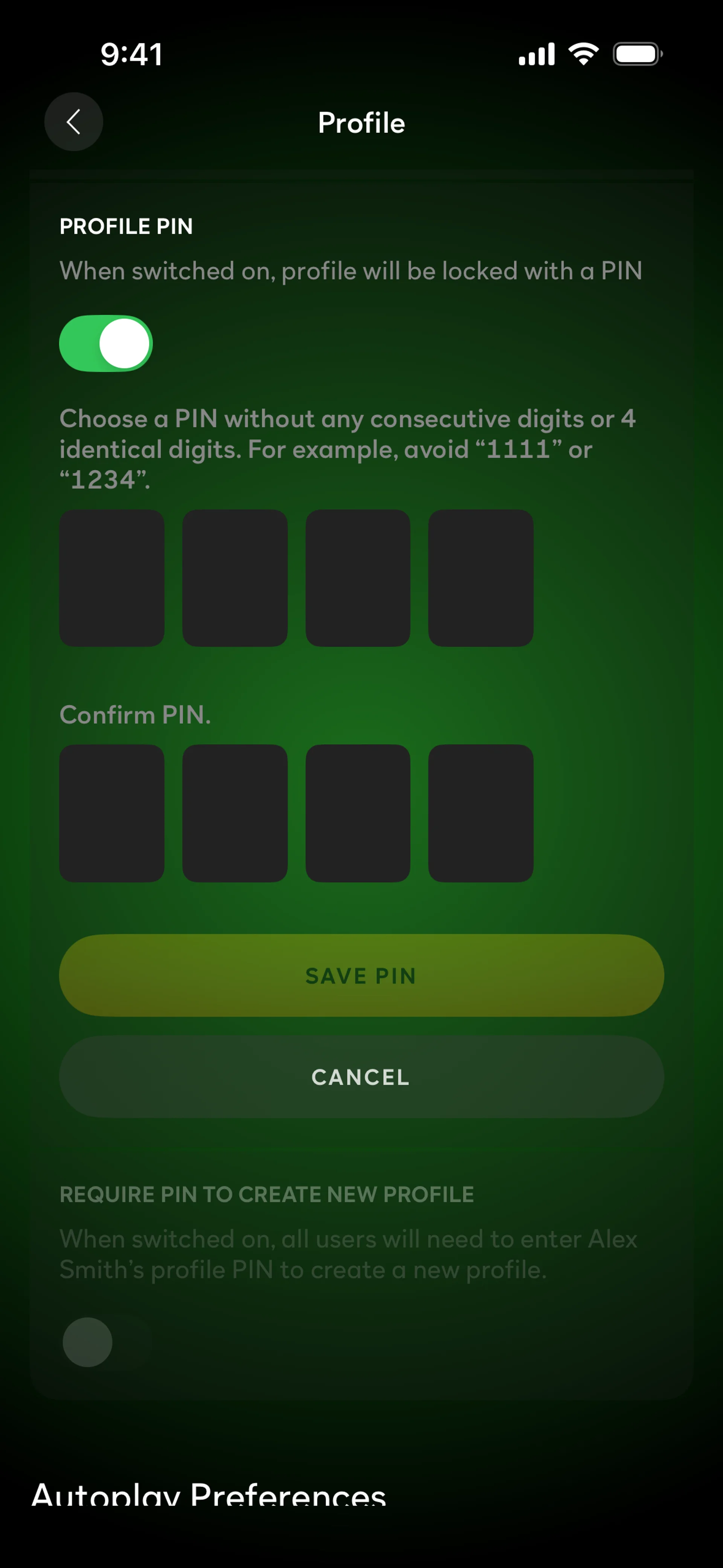The height and width of the screenshot is (1568, 723).
Task: Cancel PIN setup
Action: point(361,1077)
